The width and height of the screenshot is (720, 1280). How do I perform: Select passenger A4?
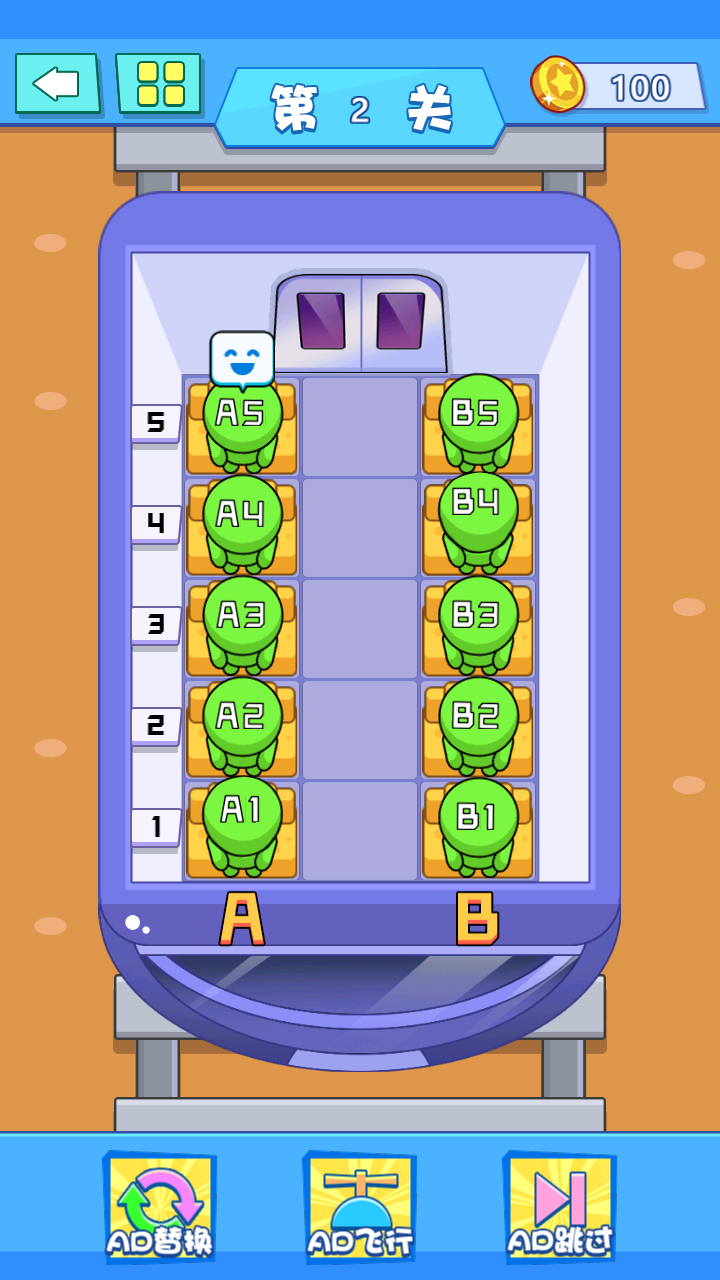tap(242, 521)
